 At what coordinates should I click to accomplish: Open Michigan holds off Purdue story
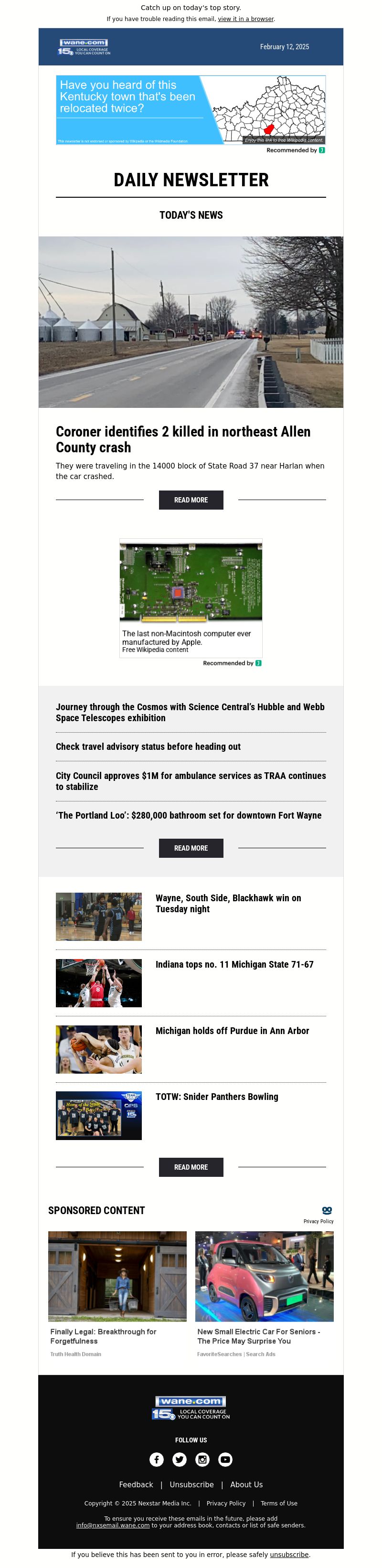coord(232,1031)
